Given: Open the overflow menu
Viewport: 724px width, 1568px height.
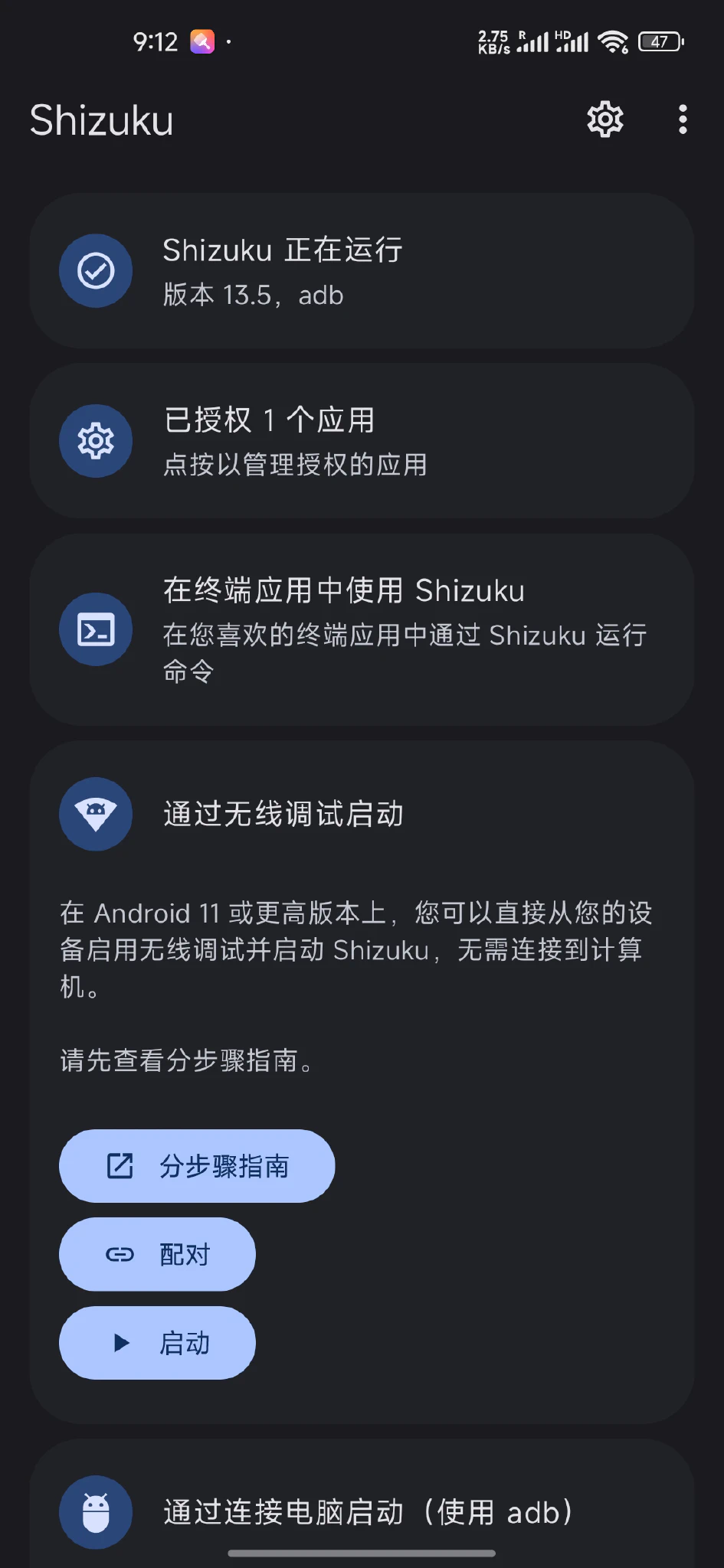Looking at the screenshot, I should 683,119.
